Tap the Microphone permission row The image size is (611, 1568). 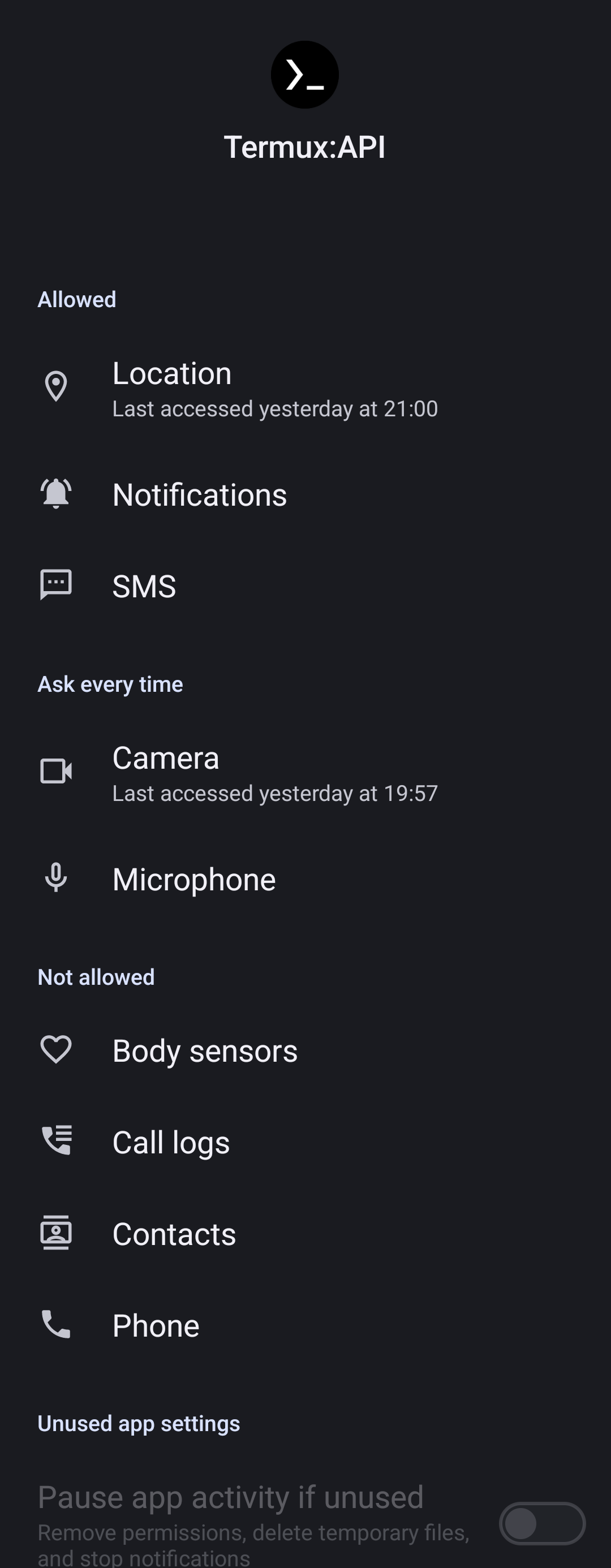[193, 879]
